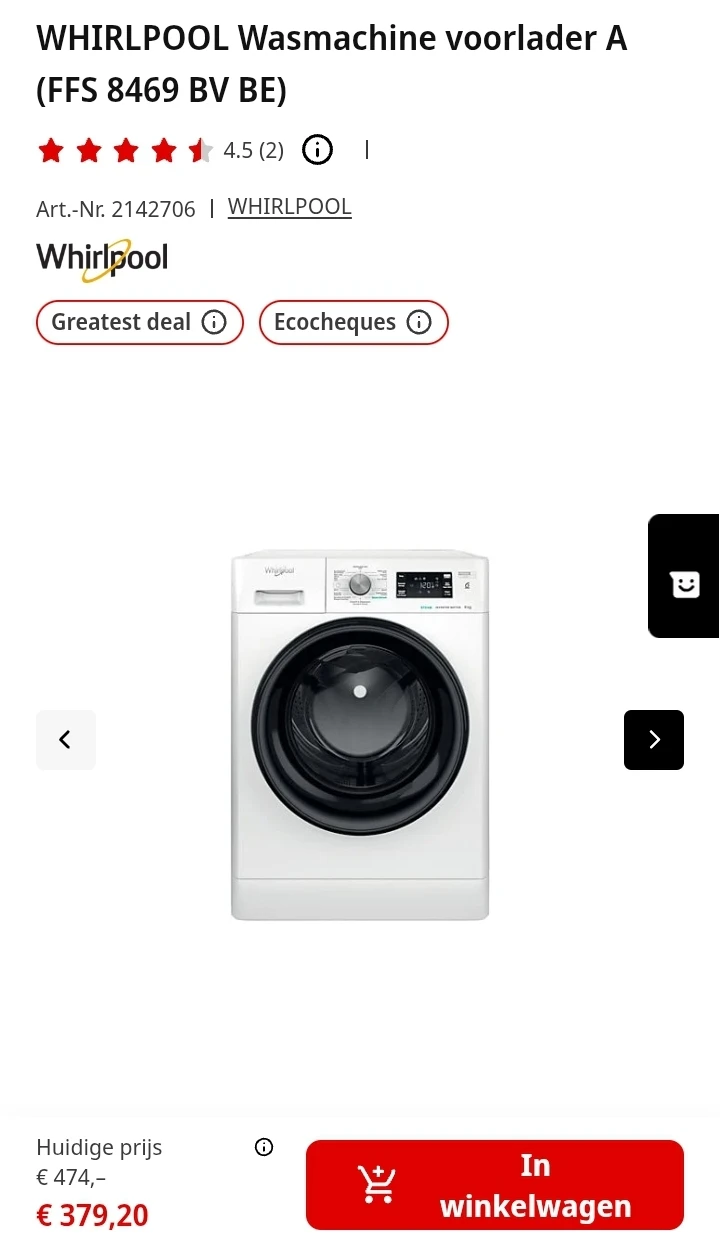
Task: Click the half-filled fifth rating star
Action: [200, 149]
